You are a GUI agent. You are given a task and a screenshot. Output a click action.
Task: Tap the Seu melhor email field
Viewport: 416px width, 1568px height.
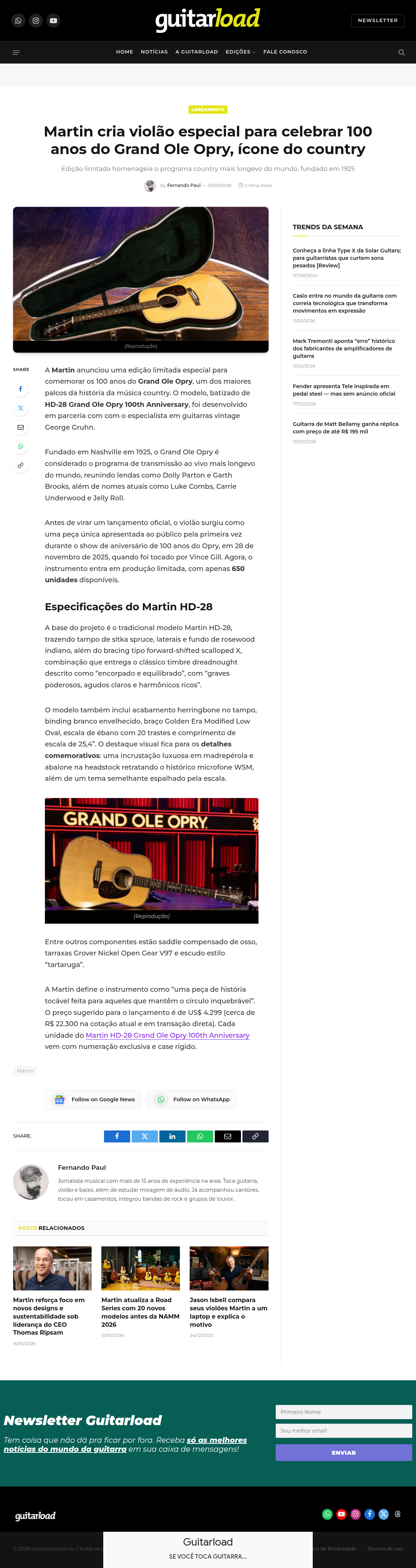343,1430
